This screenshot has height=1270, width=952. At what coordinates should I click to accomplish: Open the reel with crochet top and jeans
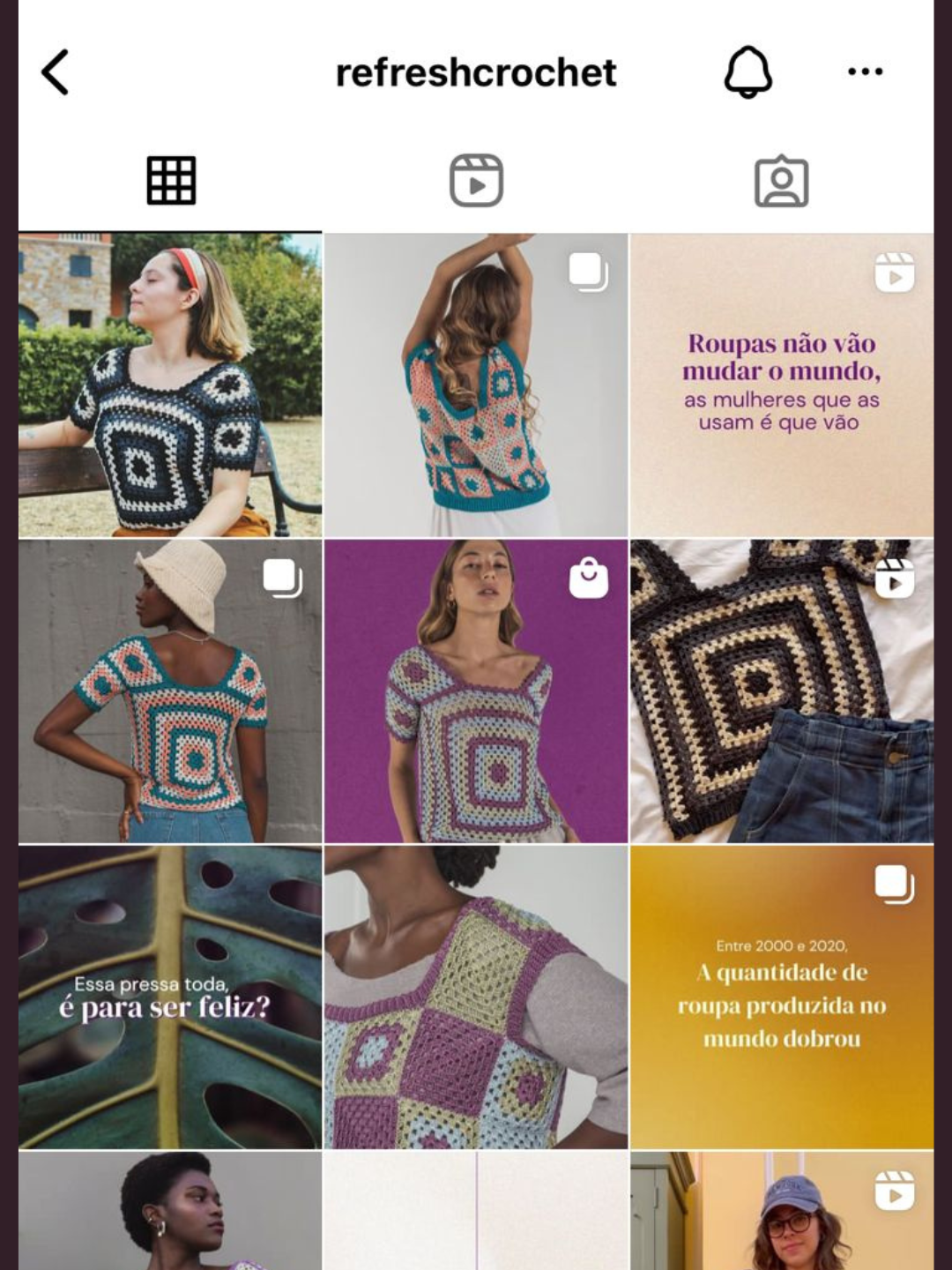[x=781, y=691]
